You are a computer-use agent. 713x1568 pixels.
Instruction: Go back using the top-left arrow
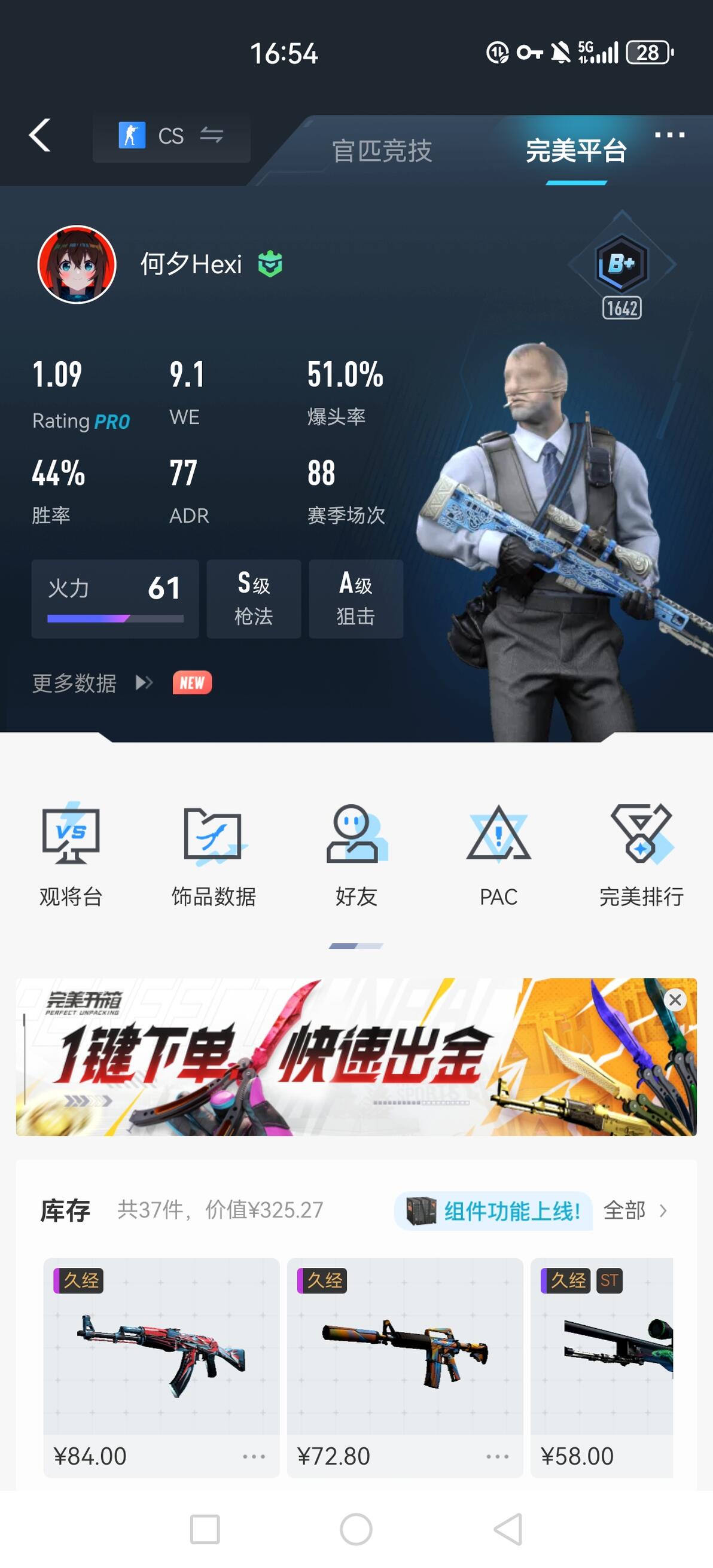click(x=39, y=135)
